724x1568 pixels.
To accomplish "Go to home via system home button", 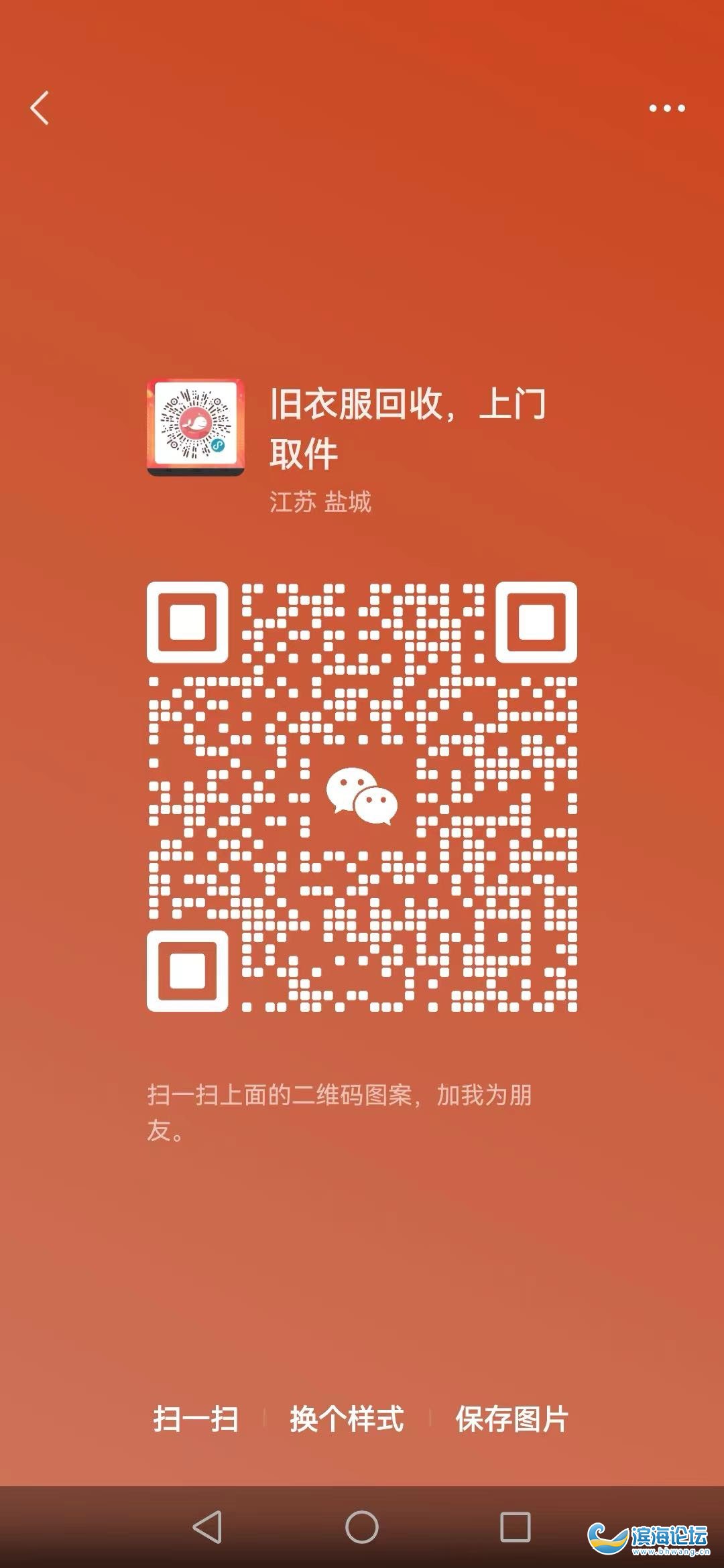I will pos(362,1526).
